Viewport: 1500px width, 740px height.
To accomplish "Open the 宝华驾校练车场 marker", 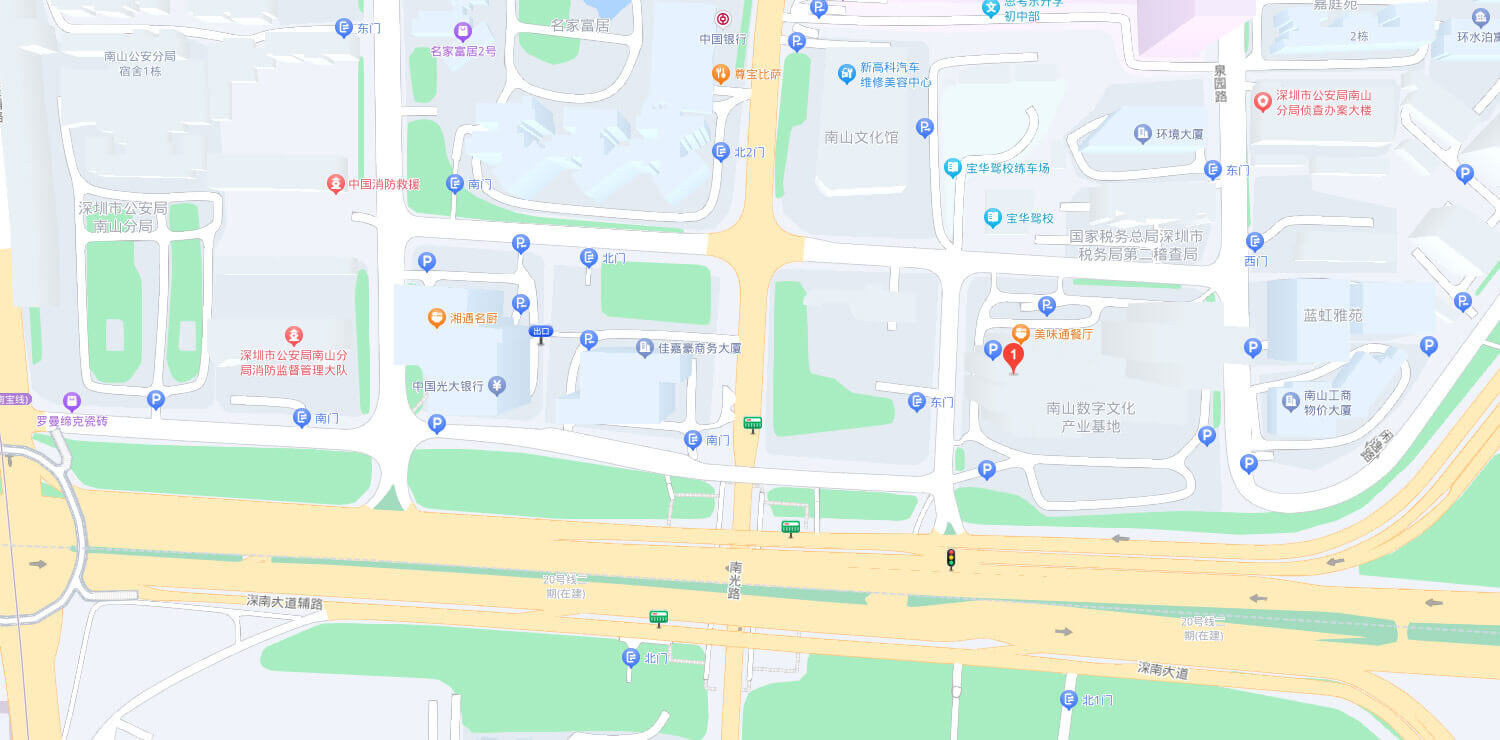I will click(952, 168).
